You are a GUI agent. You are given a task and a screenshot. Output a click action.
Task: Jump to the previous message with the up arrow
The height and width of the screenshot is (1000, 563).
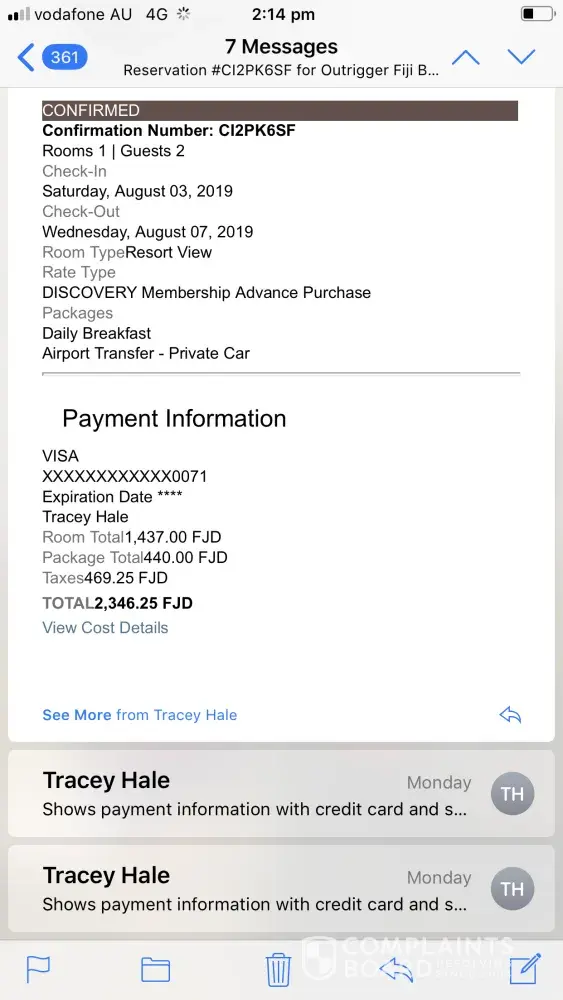coord(465,57)
